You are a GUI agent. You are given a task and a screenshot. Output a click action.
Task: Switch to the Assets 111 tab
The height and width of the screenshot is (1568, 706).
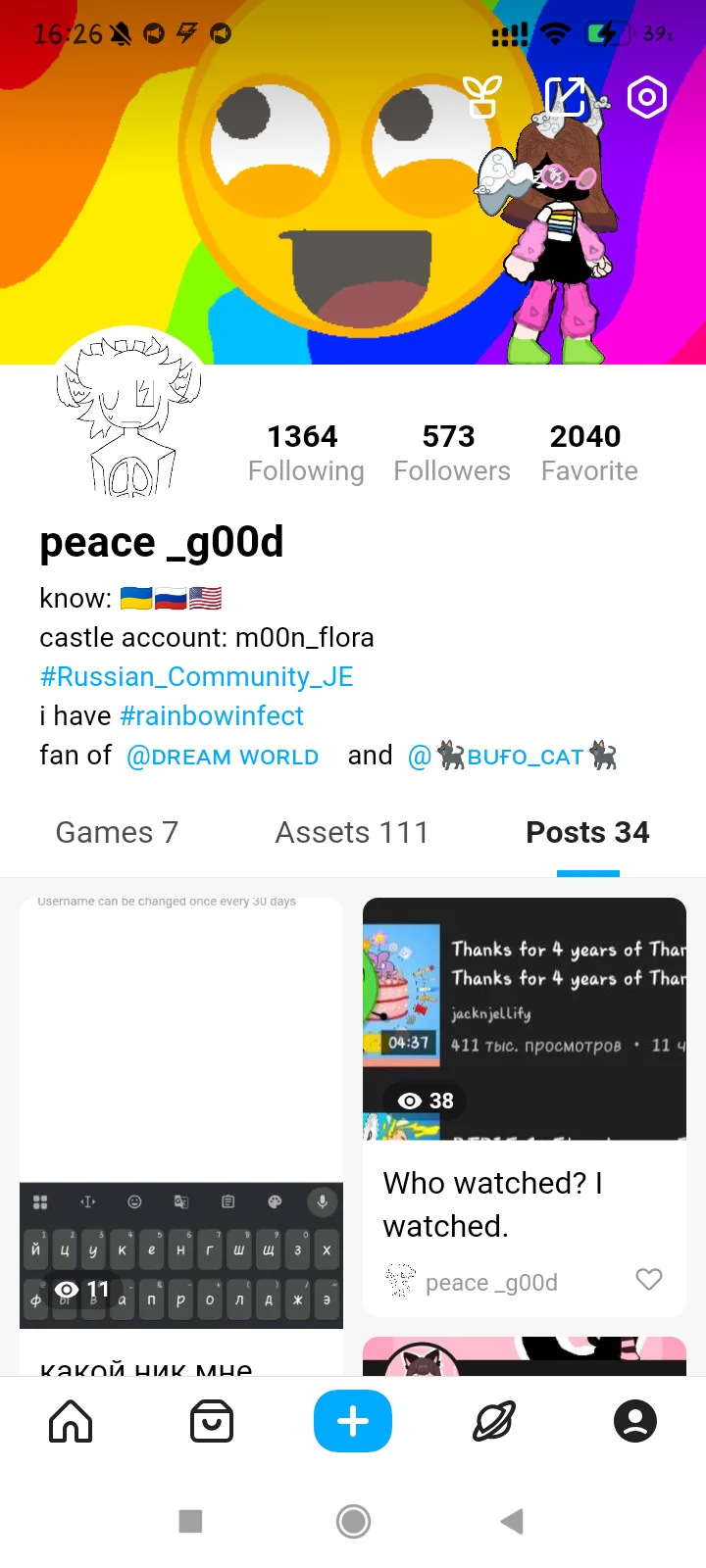pyautogui.click(x=352, y=832)
